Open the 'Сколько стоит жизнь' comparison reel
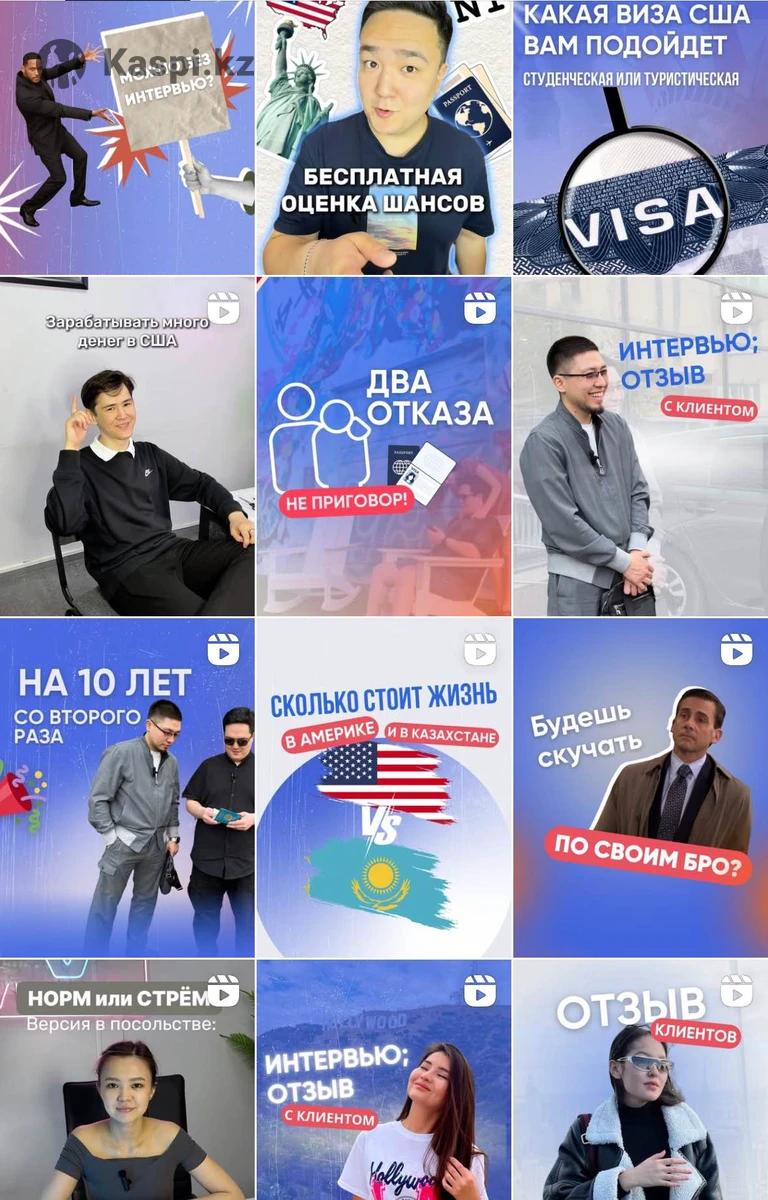The width and height of the screenshot is (768, 1200). pyautogui.click(x=384, y=788)
